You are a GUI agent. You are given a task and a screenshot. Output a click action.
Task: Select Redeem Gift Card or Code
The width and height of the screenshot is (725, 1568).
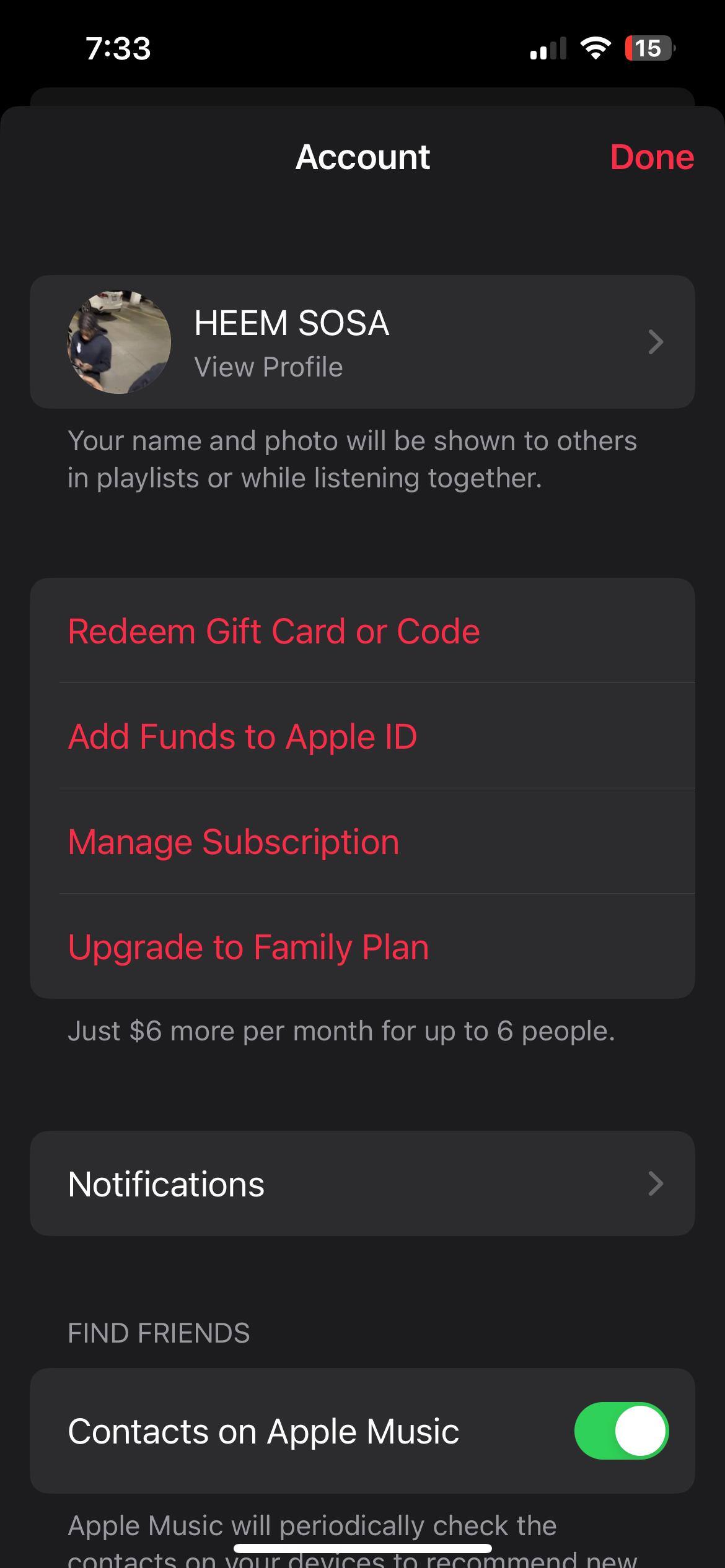[274, 630]
